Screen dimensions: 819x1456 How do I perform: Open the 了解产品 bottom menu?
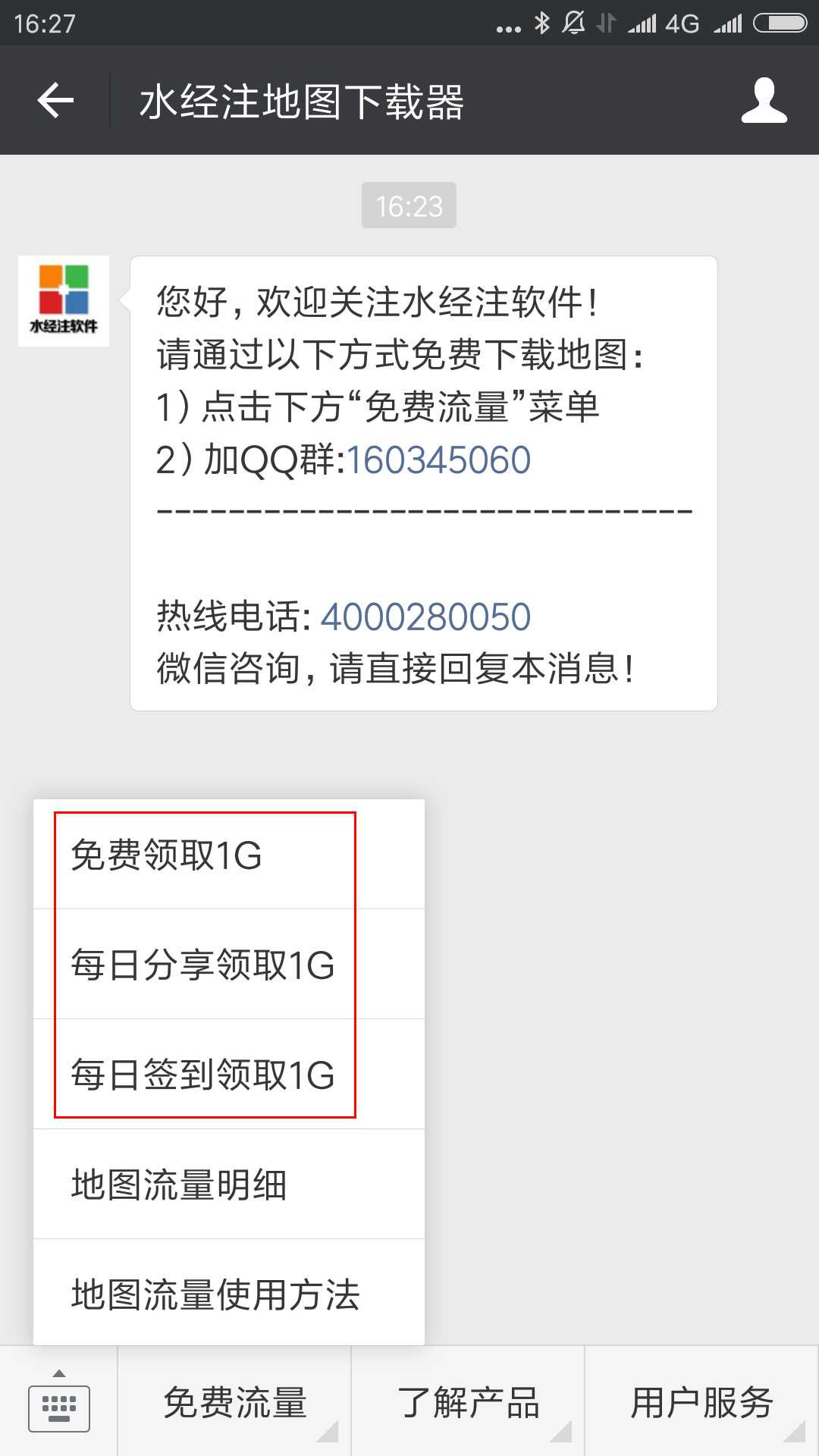(x=468, y=1403)
